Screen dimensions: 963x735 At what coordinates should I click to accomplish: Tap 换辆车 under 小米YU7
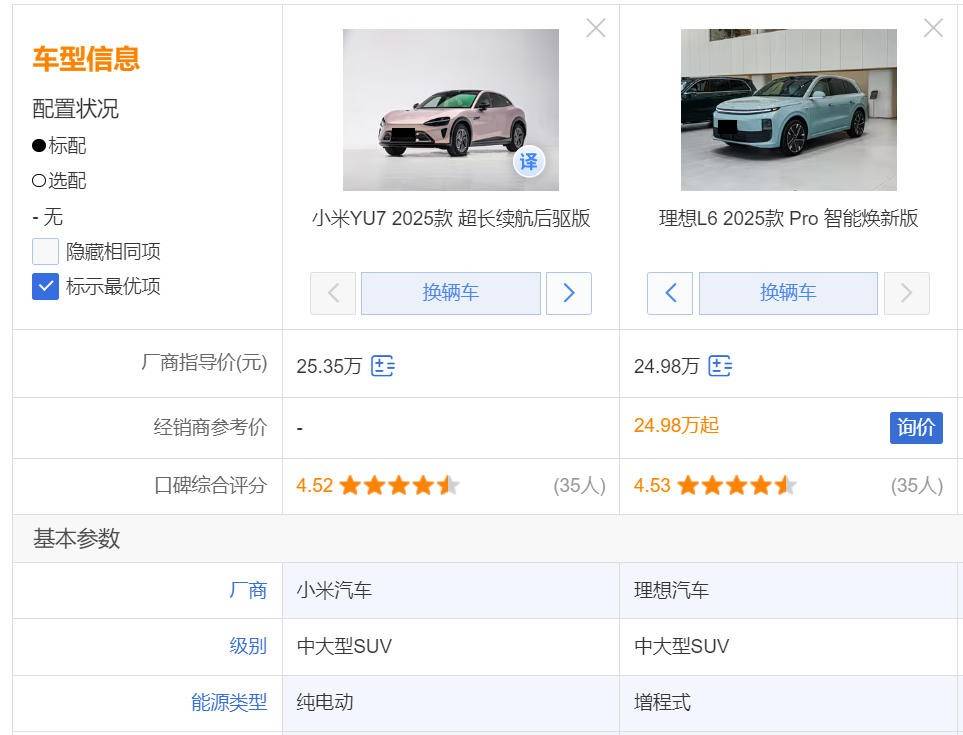coord(450,293)
